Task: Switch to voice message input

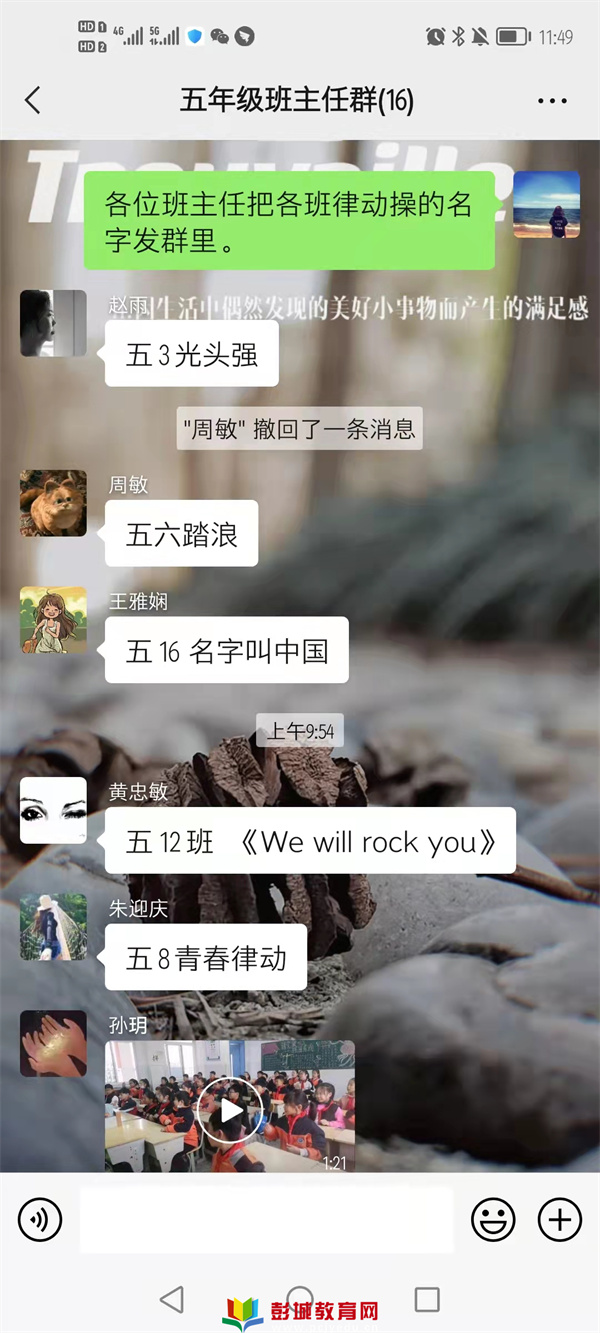Action: 40,1220
